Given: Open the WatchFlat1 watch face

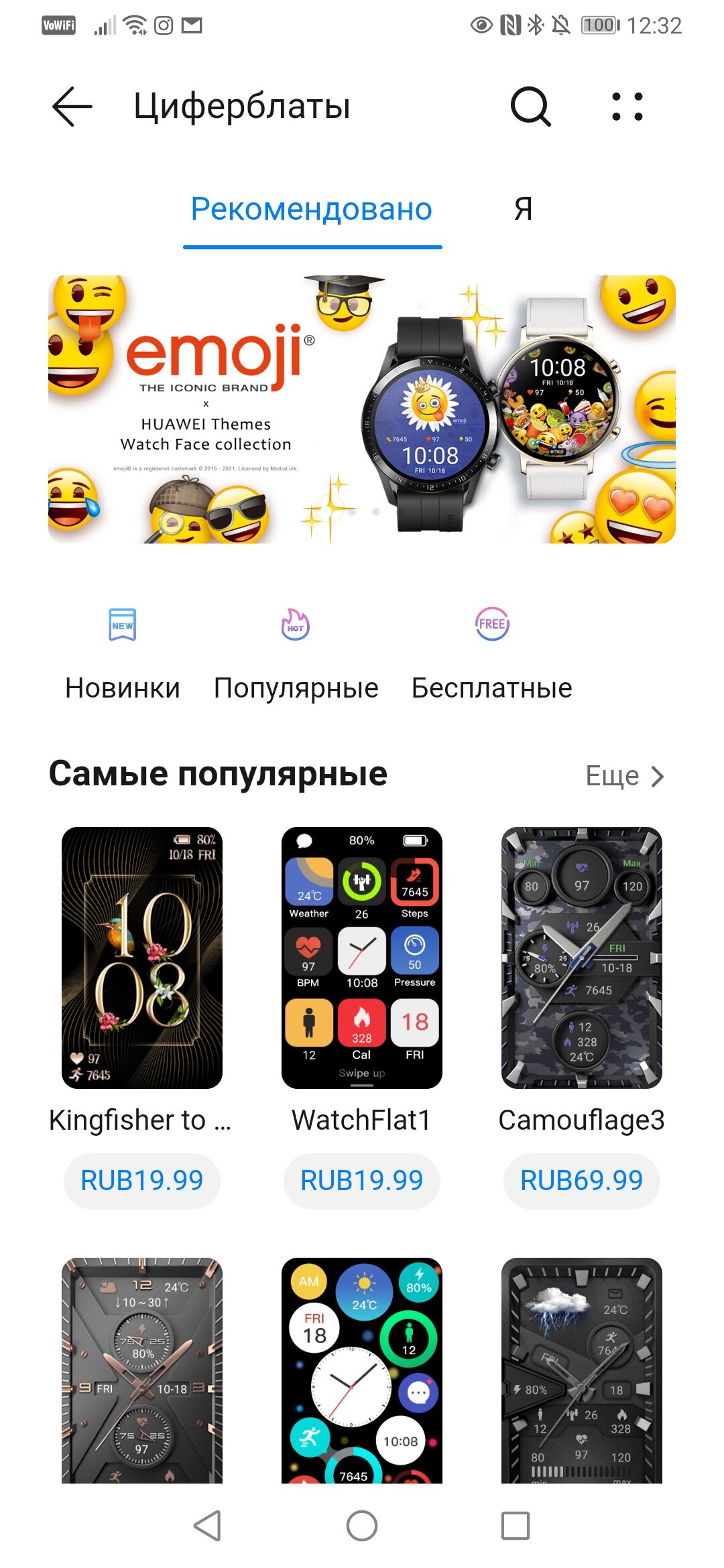Looking at the screenshot, I should 362,958.
